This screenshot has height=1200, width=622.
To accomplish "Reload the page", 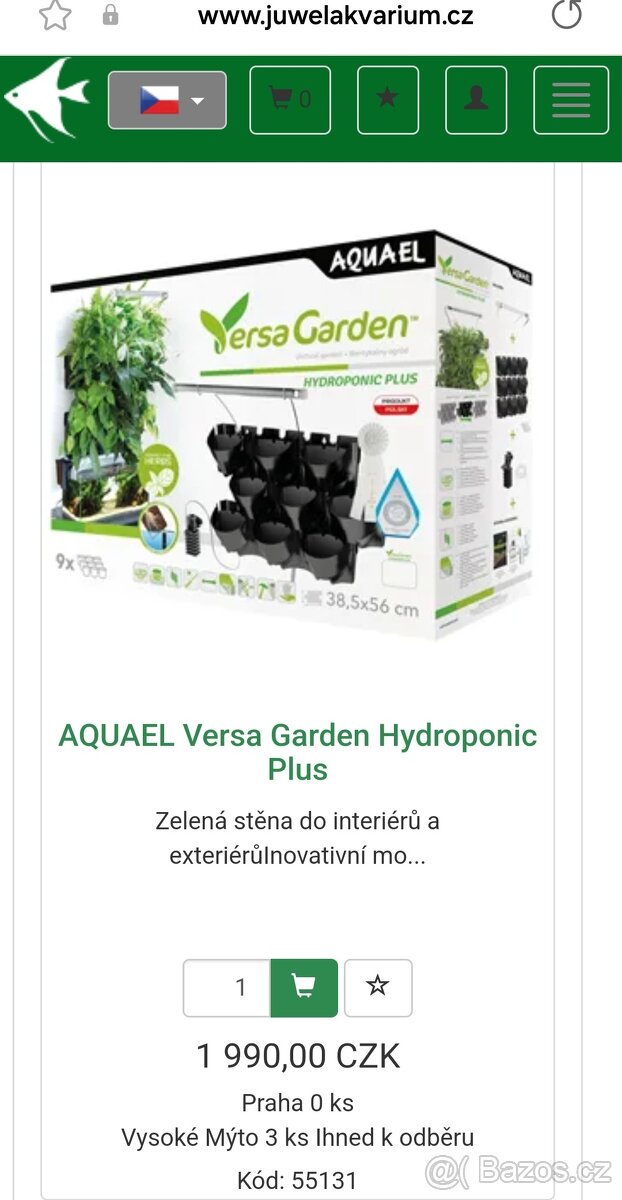I will [x=566, y=15].
